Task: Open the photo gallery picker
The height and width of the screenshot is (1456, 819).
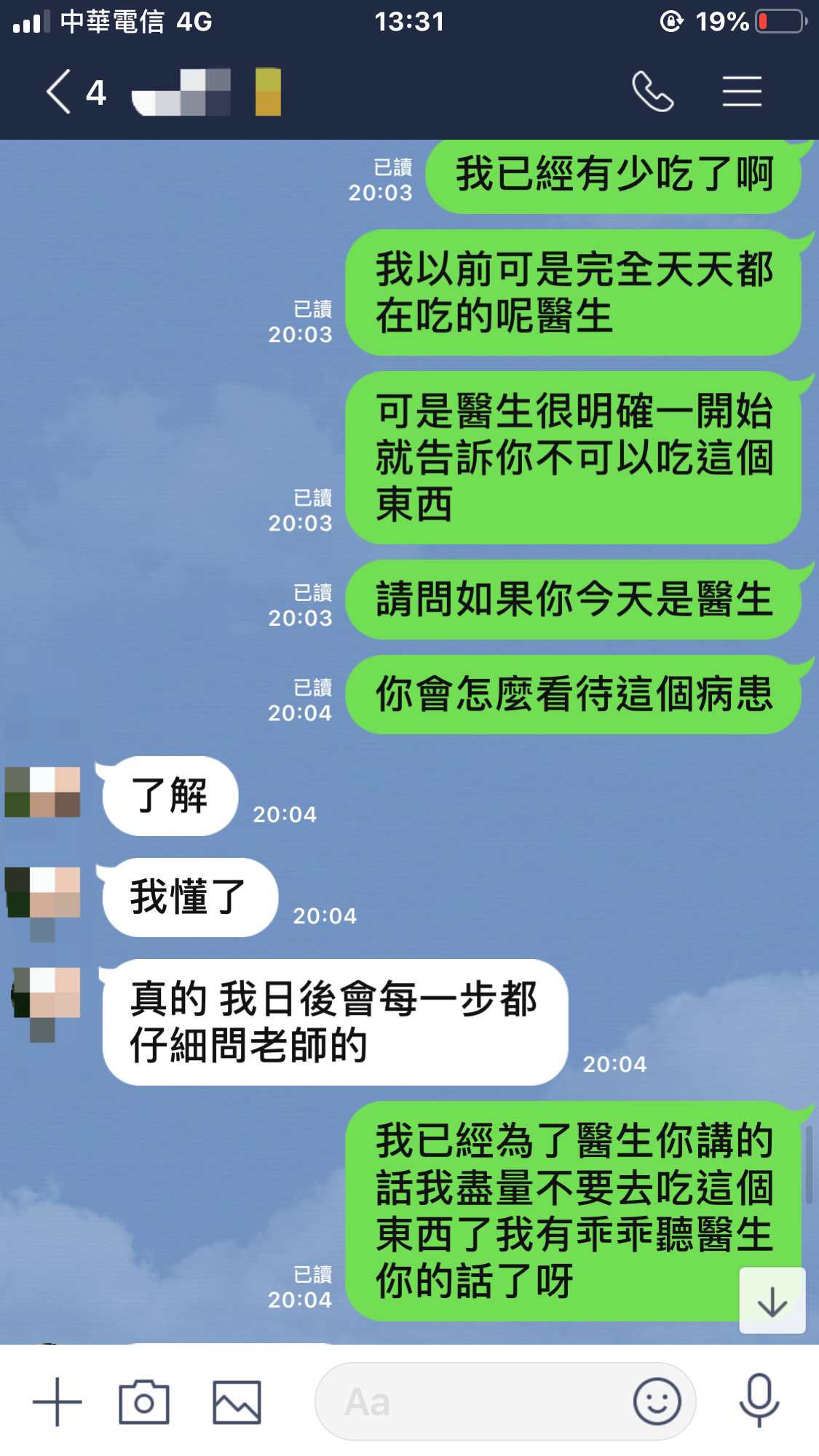Action: [x=237, y=1402]
